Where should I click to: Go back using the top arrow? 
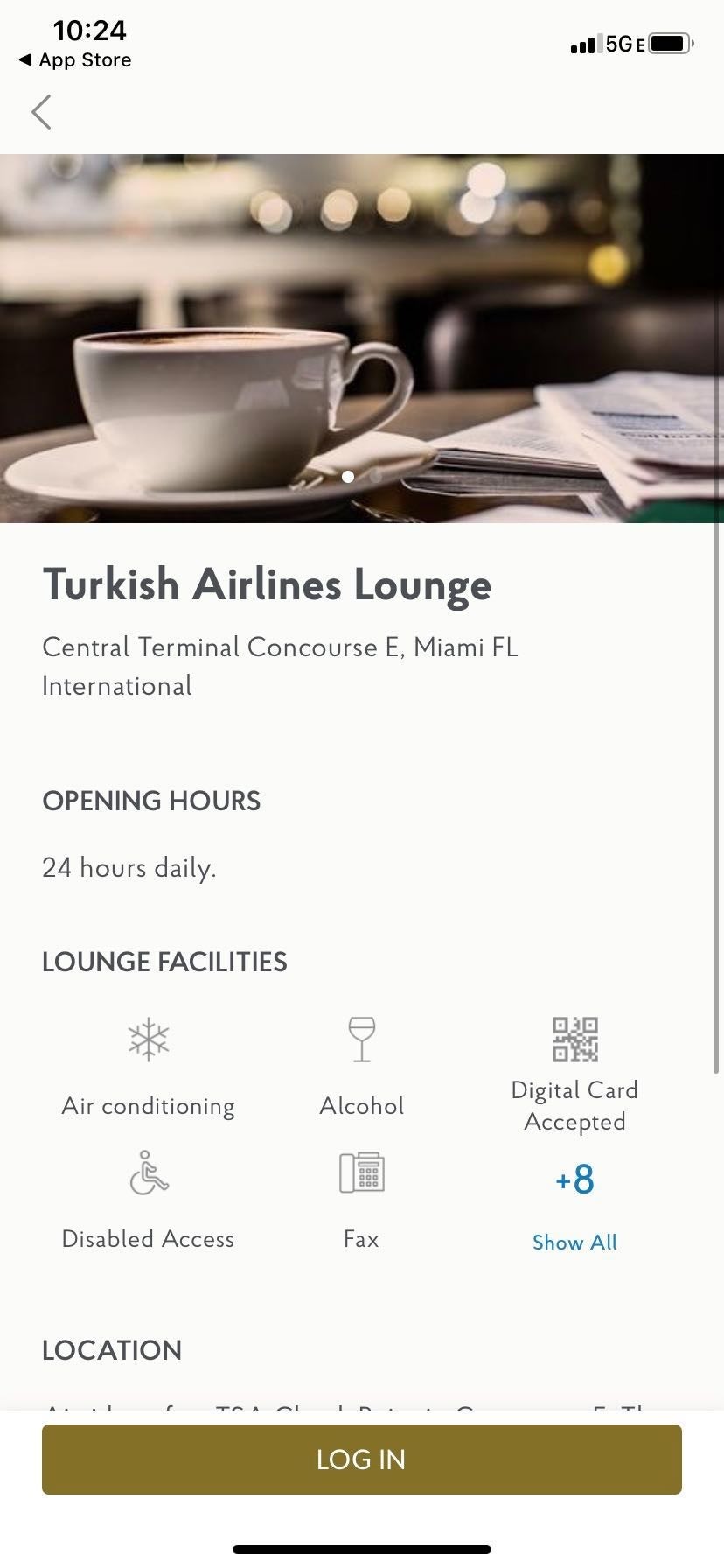coord(41,112)
